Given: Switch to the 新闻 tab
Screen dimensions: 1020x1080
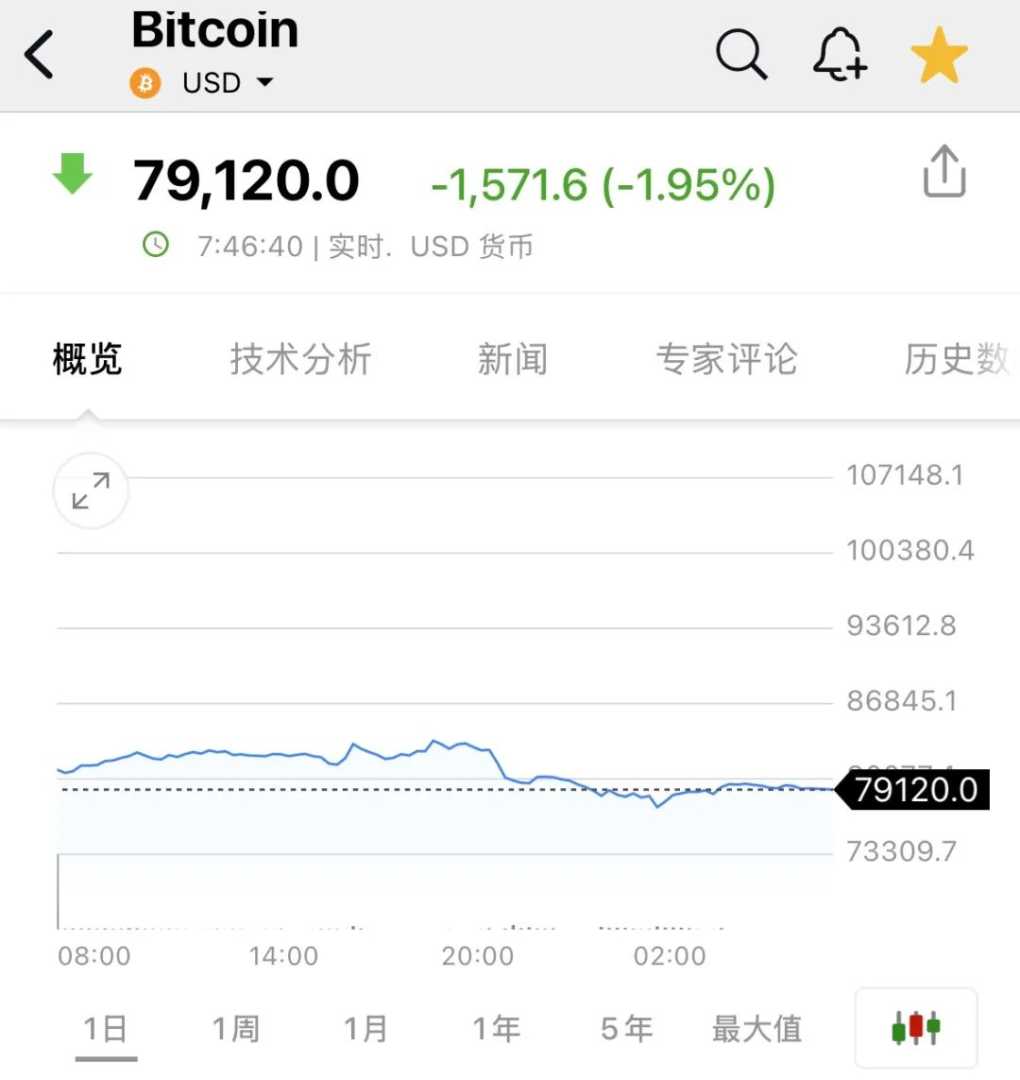Looking at the screenshot, I should pos(512,358).
